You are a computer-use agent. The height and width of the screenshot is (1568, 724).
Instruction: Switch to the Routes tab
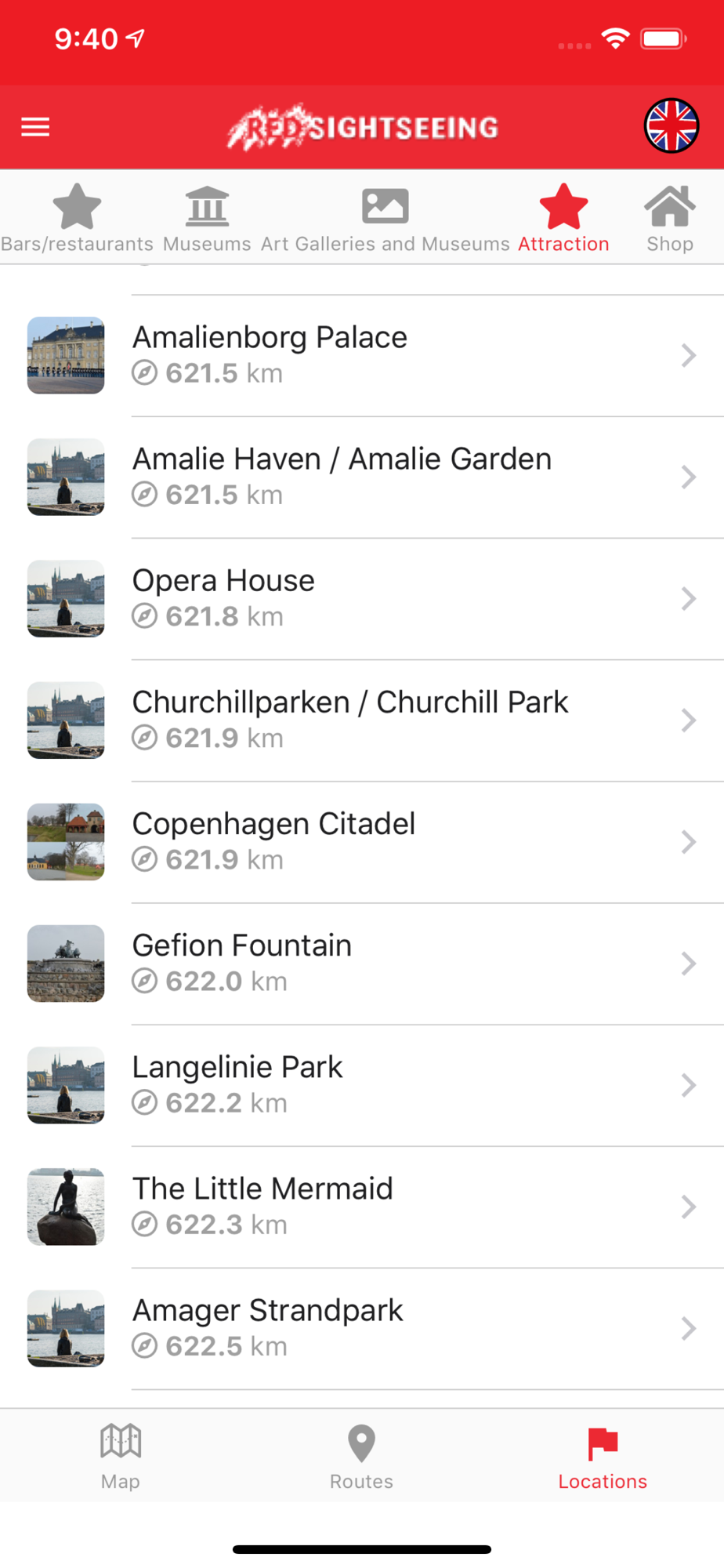361,1456
